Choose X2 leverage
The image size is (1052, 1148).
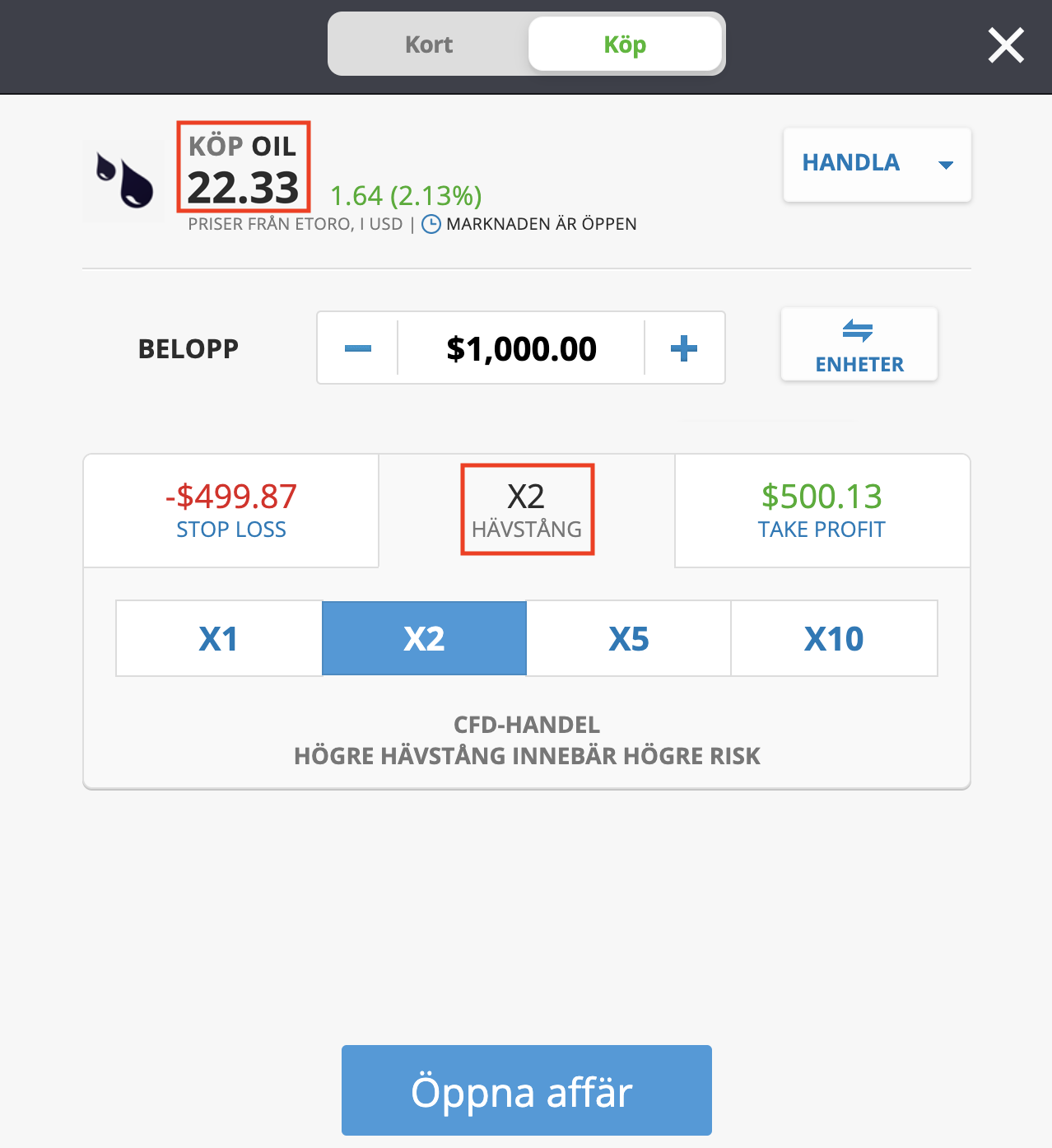point(424,639)
